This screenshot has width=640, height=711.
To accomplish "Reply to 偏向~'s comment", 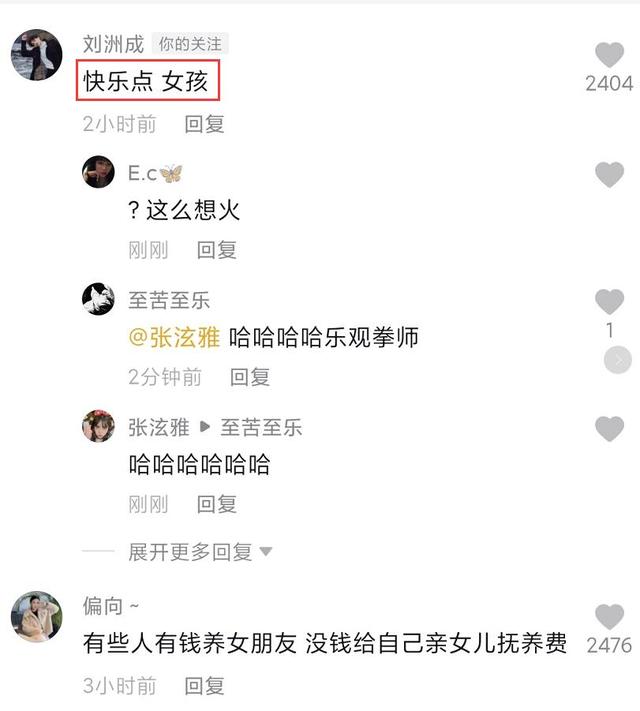I will tap(204, 686).
